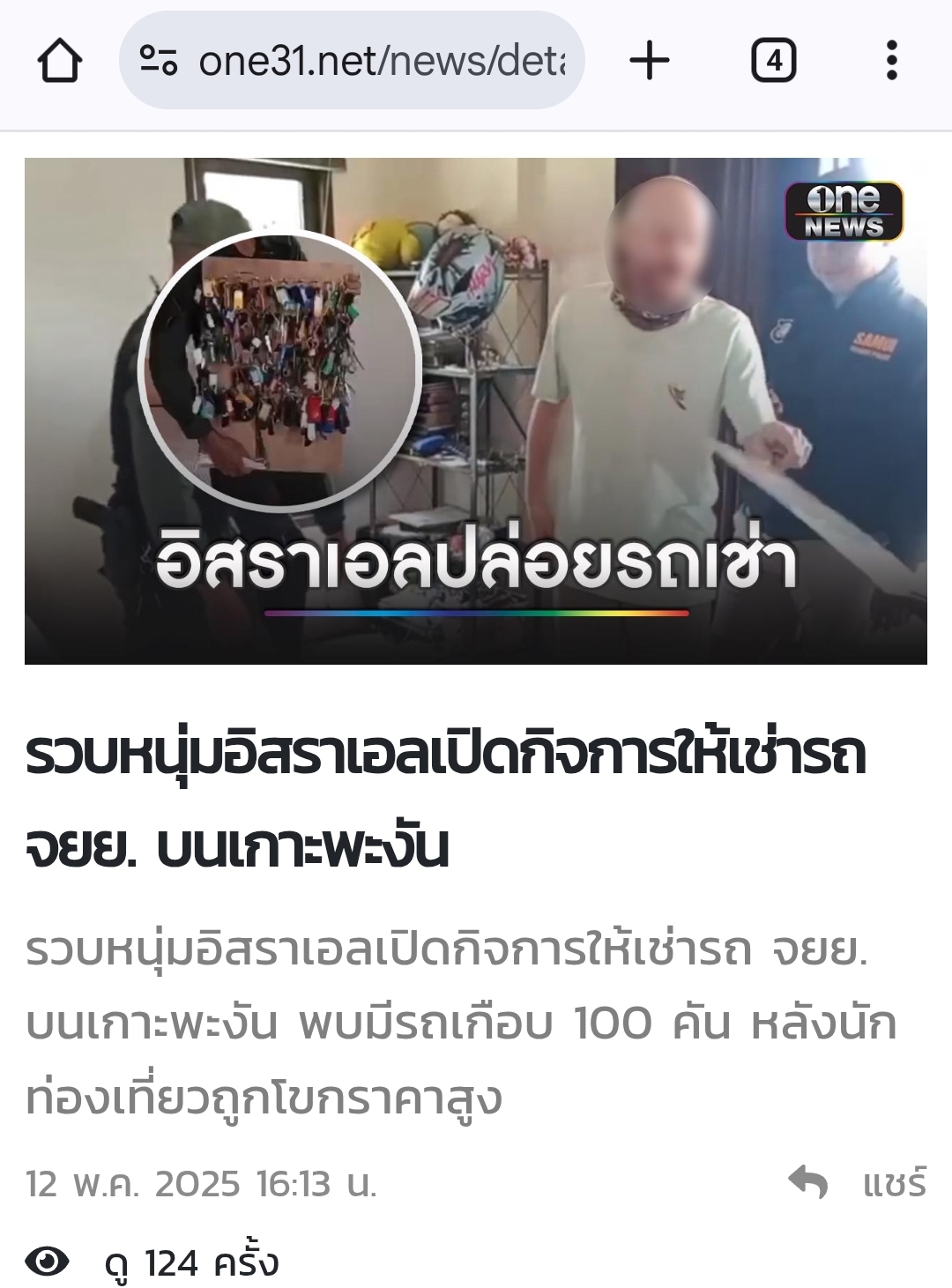Share this article via แชร์ button
The image size is (952, 1288).
pos(857,1183)
